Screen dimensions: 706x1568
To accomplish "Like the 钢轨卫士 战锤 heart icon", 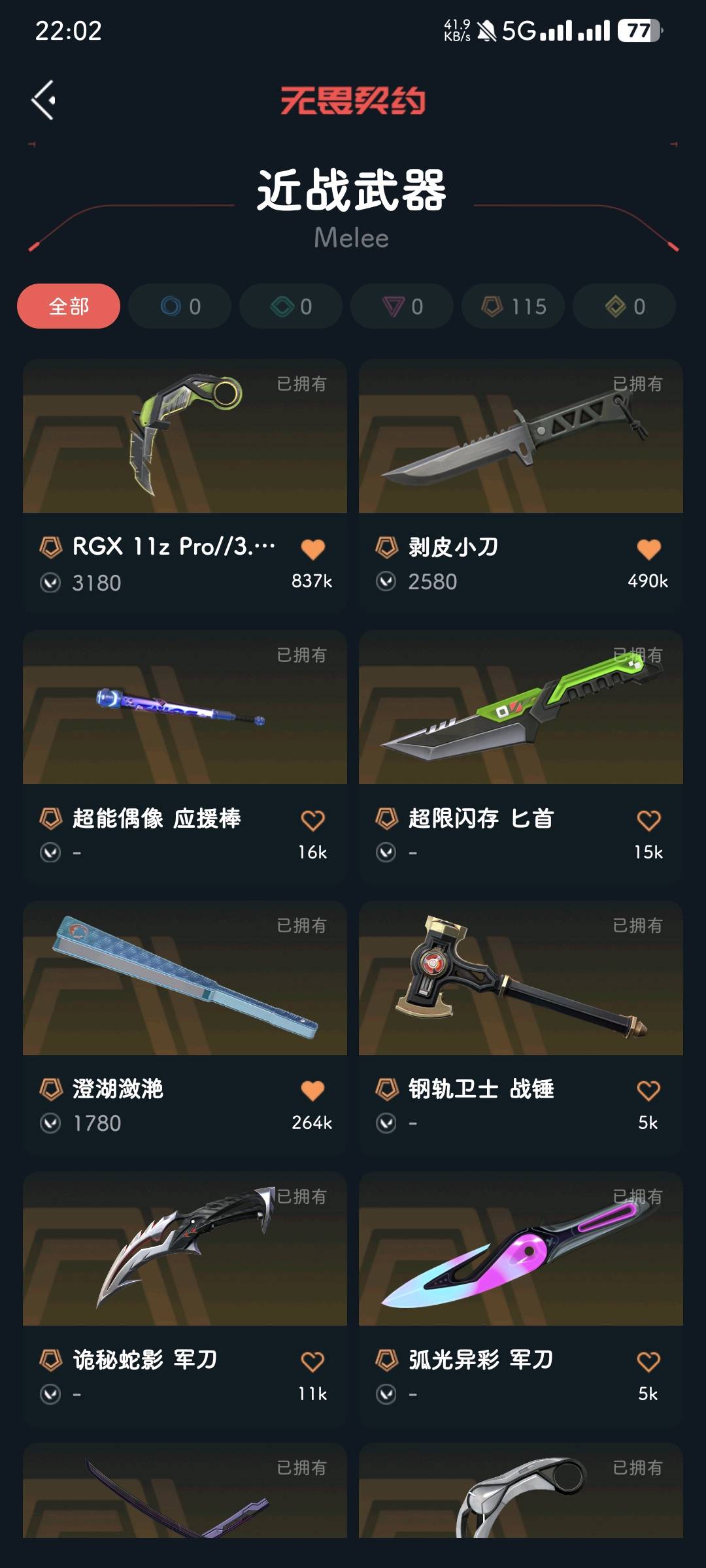I will pyautogui.click(x=648, y=1091).
